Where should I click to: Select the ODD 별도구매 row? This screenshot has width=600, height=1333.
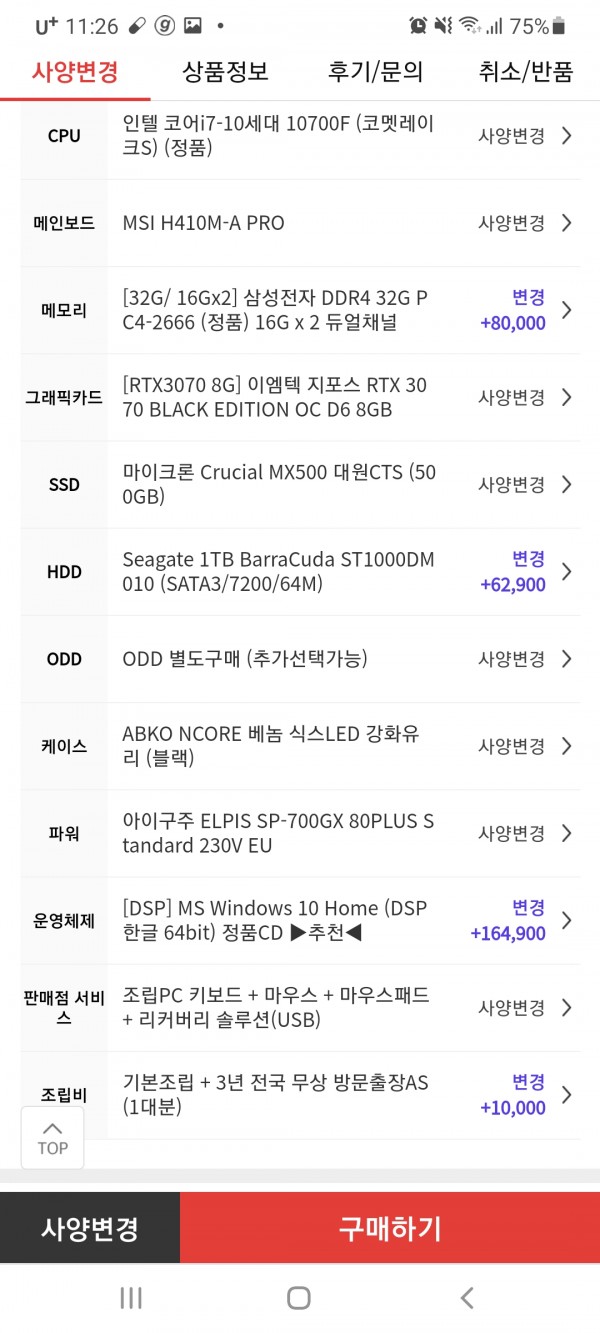coord(300,659)
